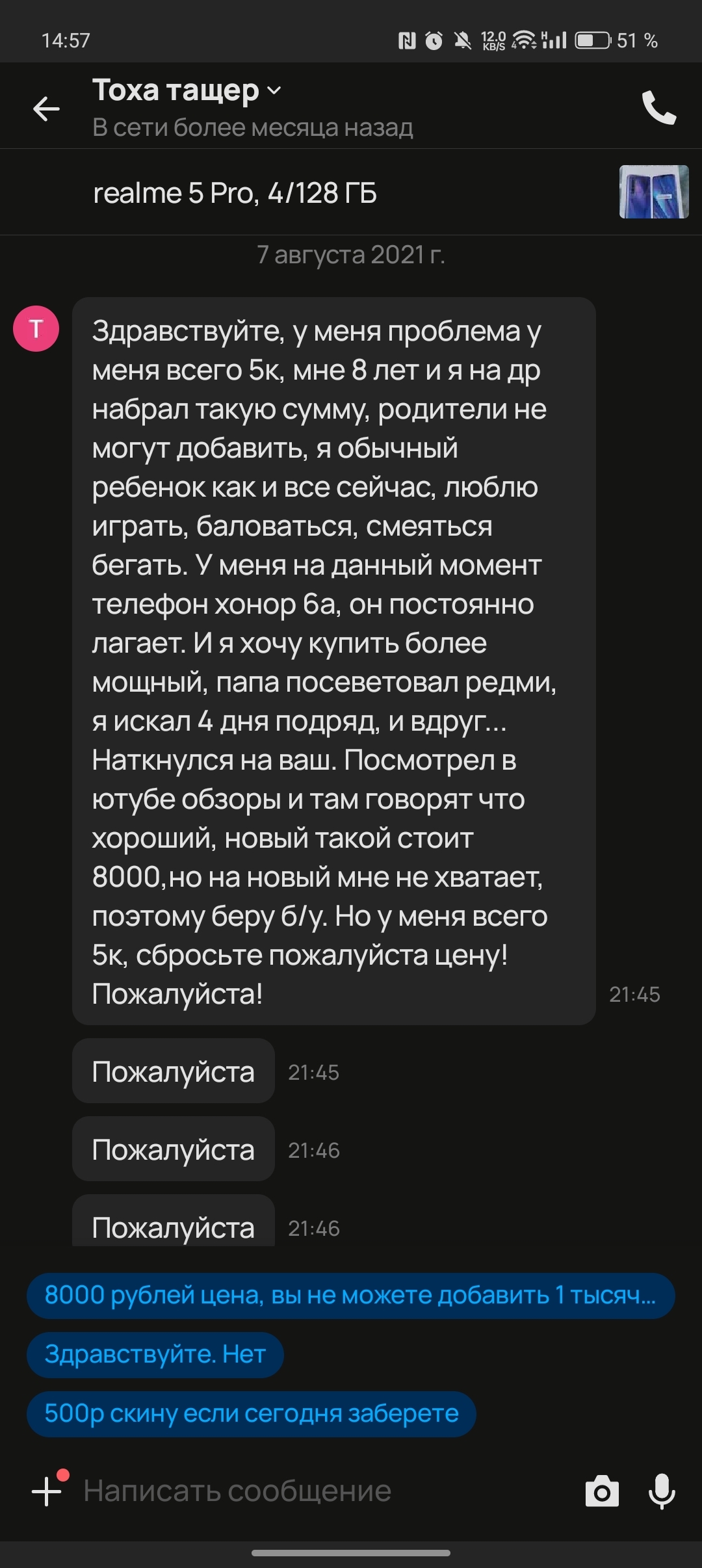Open the camera to send a photo
Image resolution: width=702 pixels, height=1568 pixels.
[x=602, y=1491]
